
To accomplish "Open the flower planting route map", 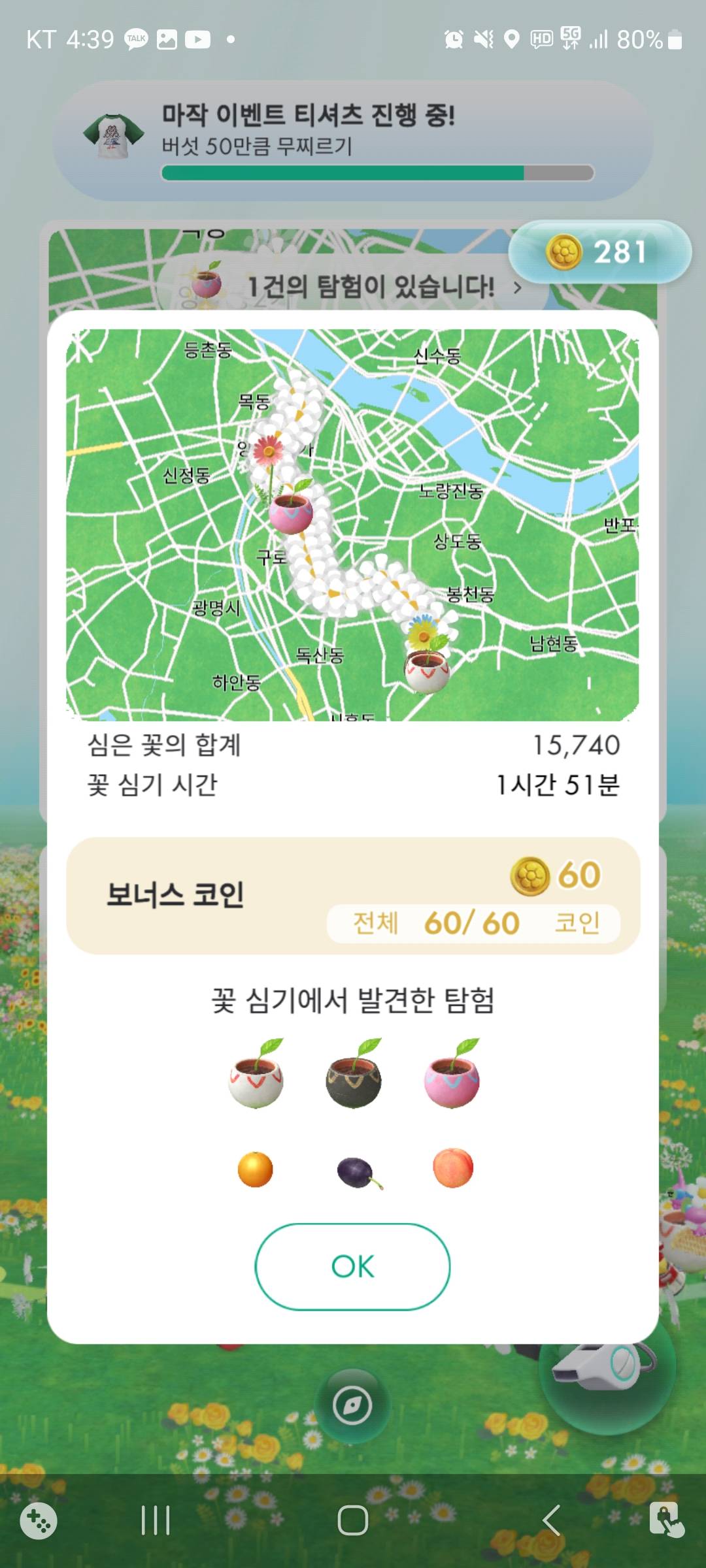I will 352,525.
